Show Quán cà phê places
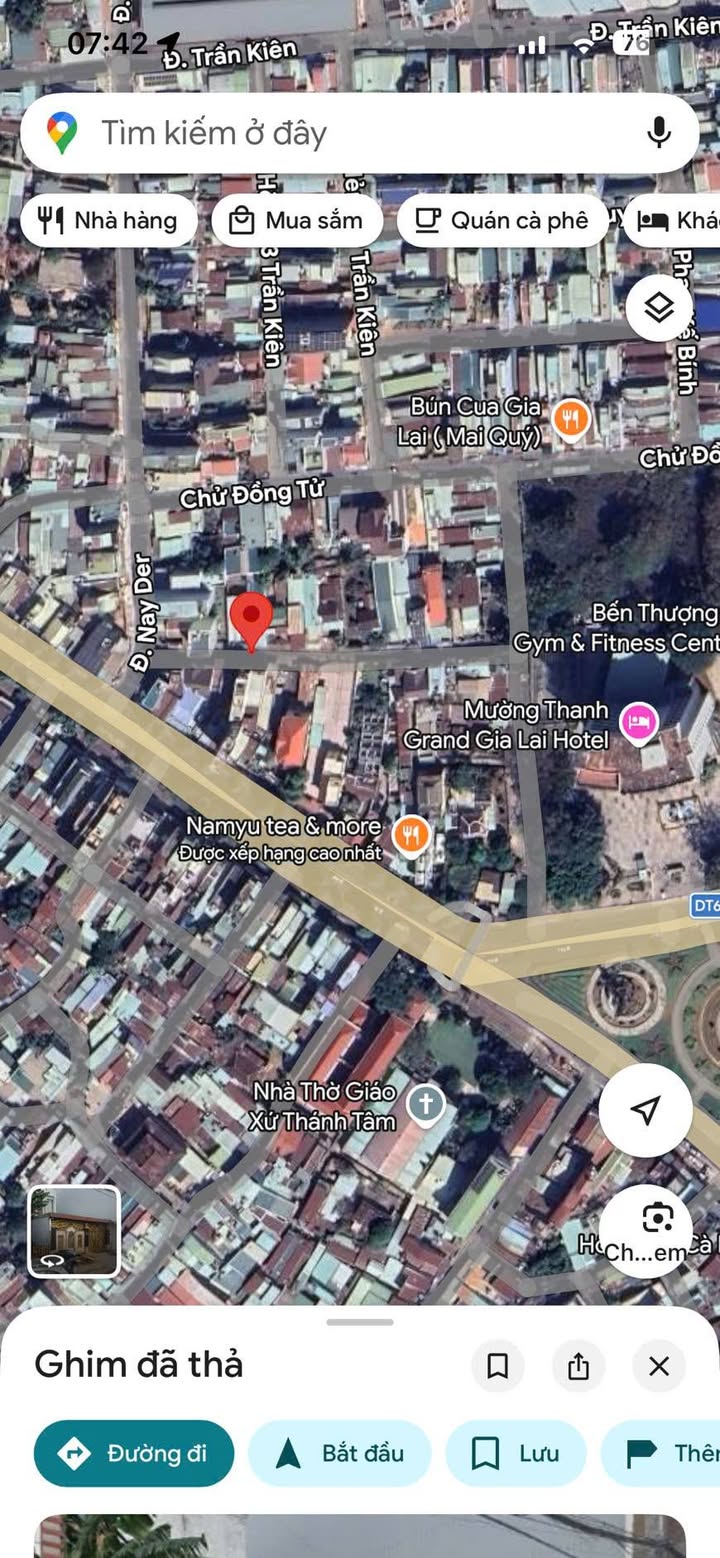This screenshot has width=720, height=1558. click(x=502, y=221)
